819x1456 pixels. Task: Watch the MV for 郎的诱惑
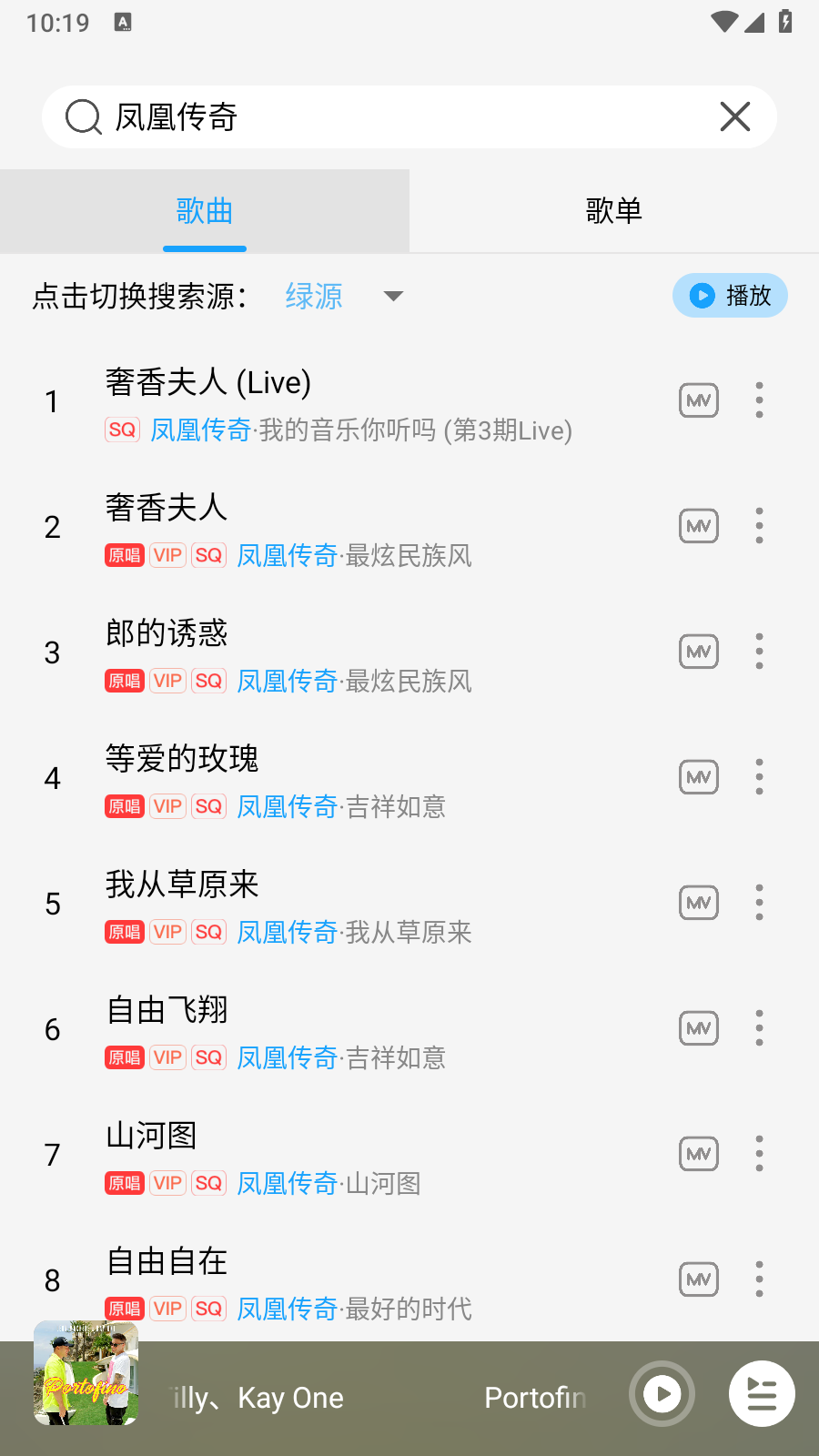click(699, 652)
